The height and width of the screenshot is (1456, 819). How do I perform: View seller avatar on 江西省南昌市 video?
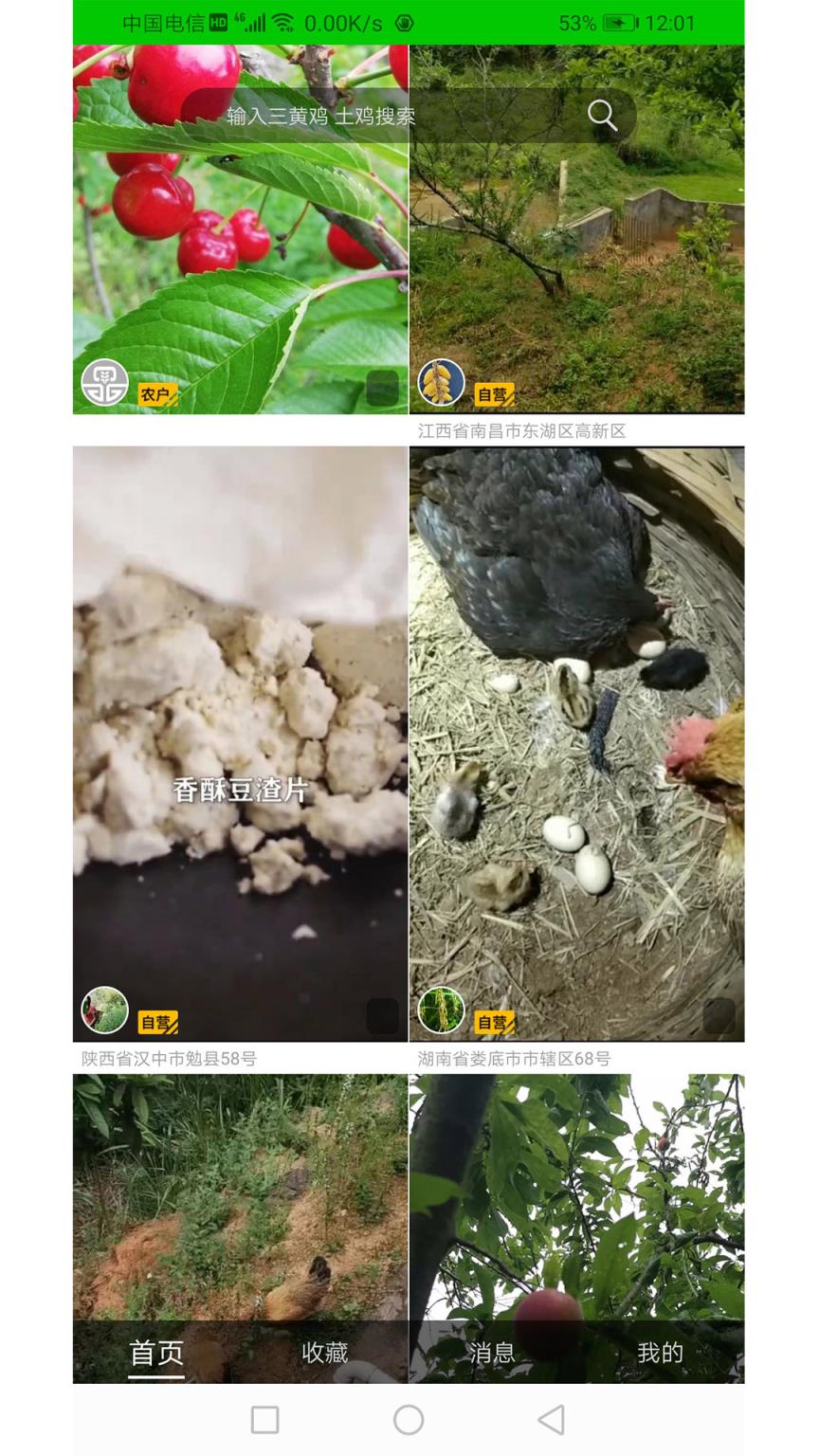pyautogui.click(x=441, y=383)
